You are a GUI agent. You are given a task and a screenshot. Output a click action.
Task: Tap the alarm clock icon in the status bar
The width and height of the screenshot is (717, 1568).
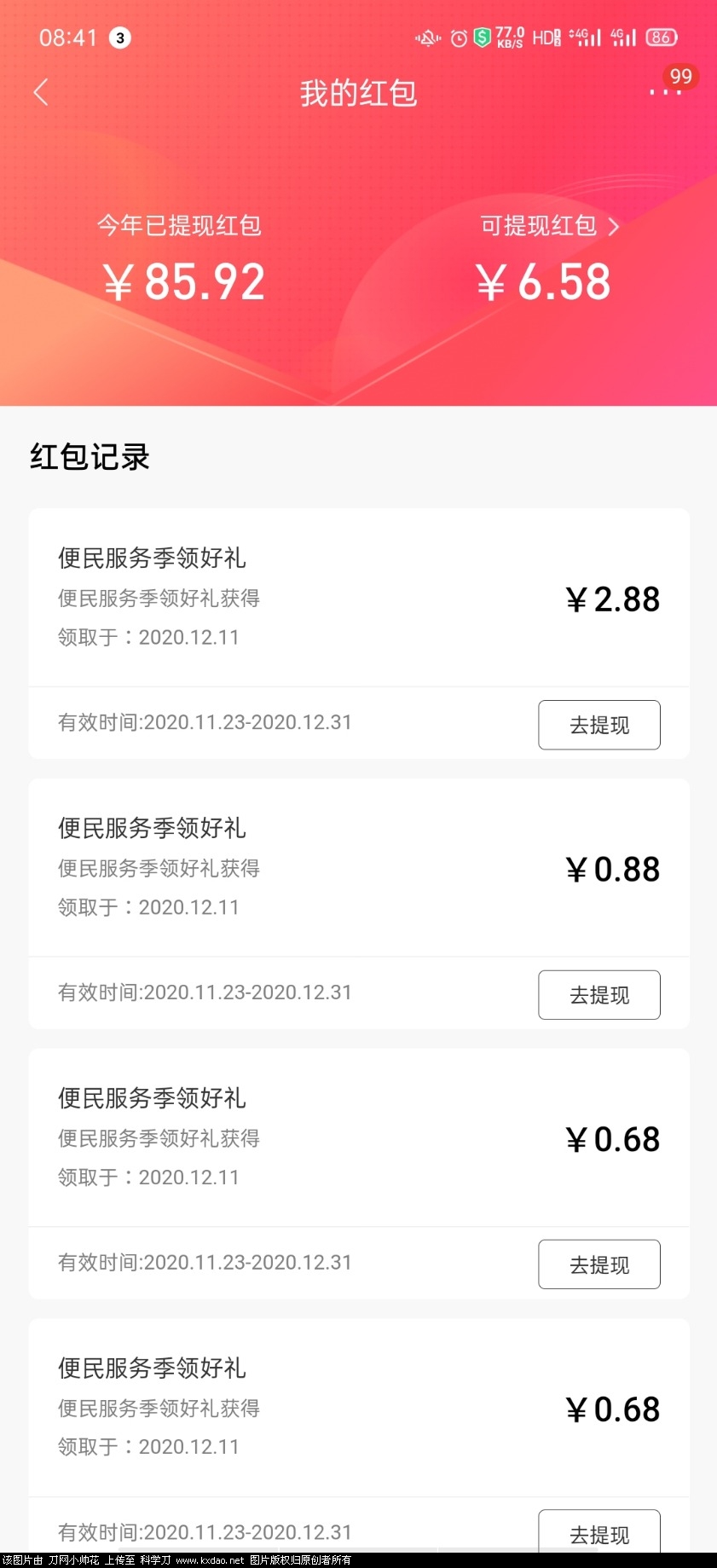click(457, 38)
